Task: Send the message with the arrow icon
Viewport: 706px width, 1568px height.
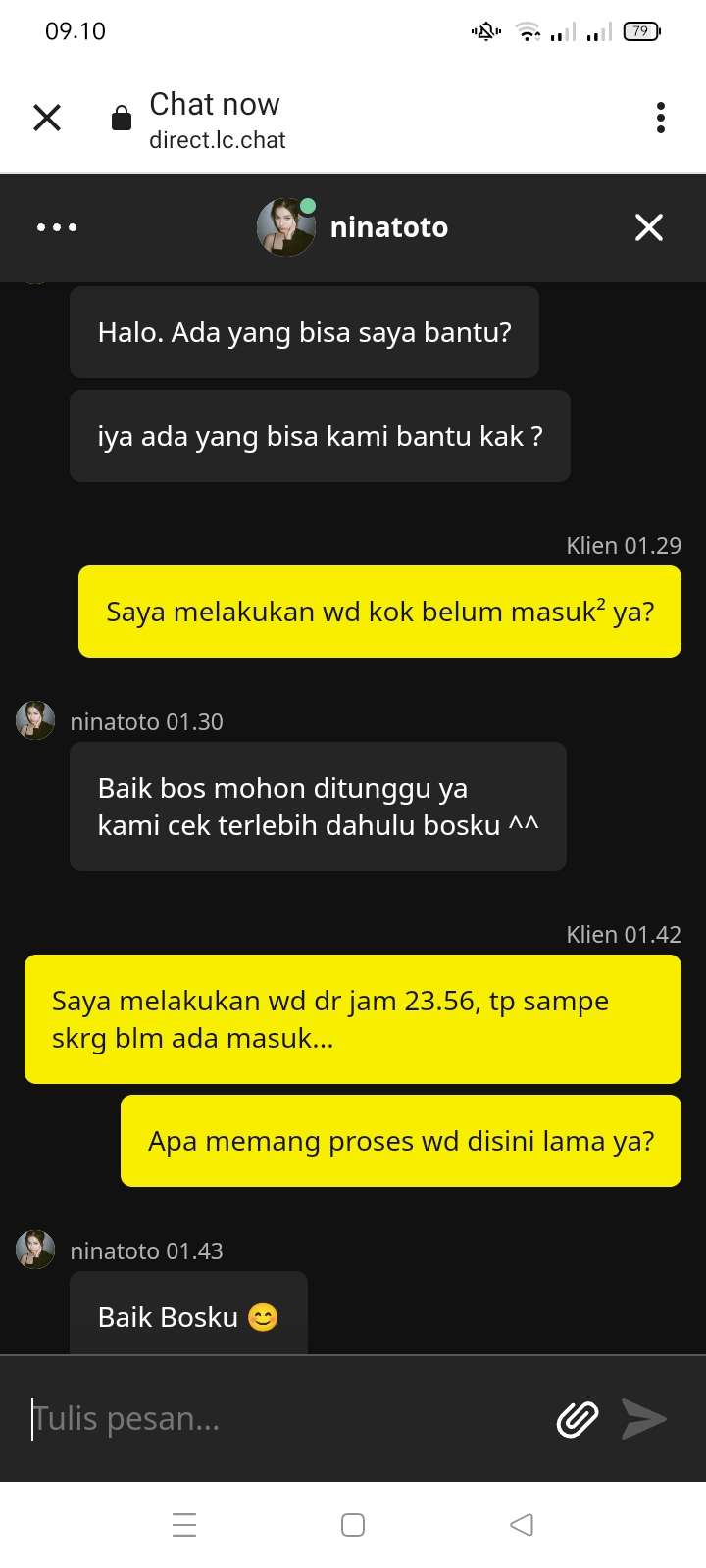Action: pyautogui.click(x=644, y=1418)
